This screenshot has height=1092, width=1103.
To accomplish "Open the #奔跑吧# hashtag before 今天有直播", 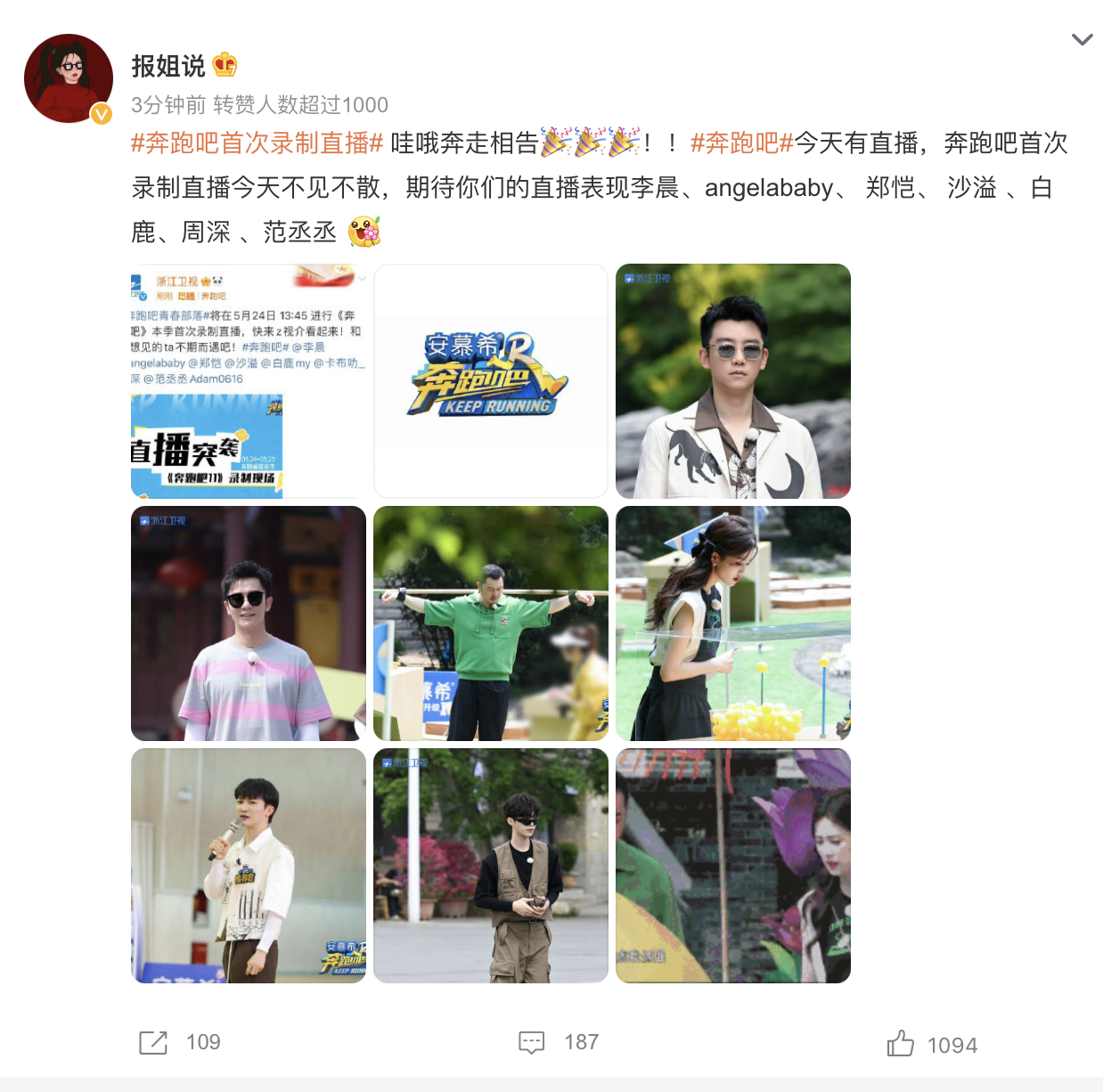I will 741,143.
